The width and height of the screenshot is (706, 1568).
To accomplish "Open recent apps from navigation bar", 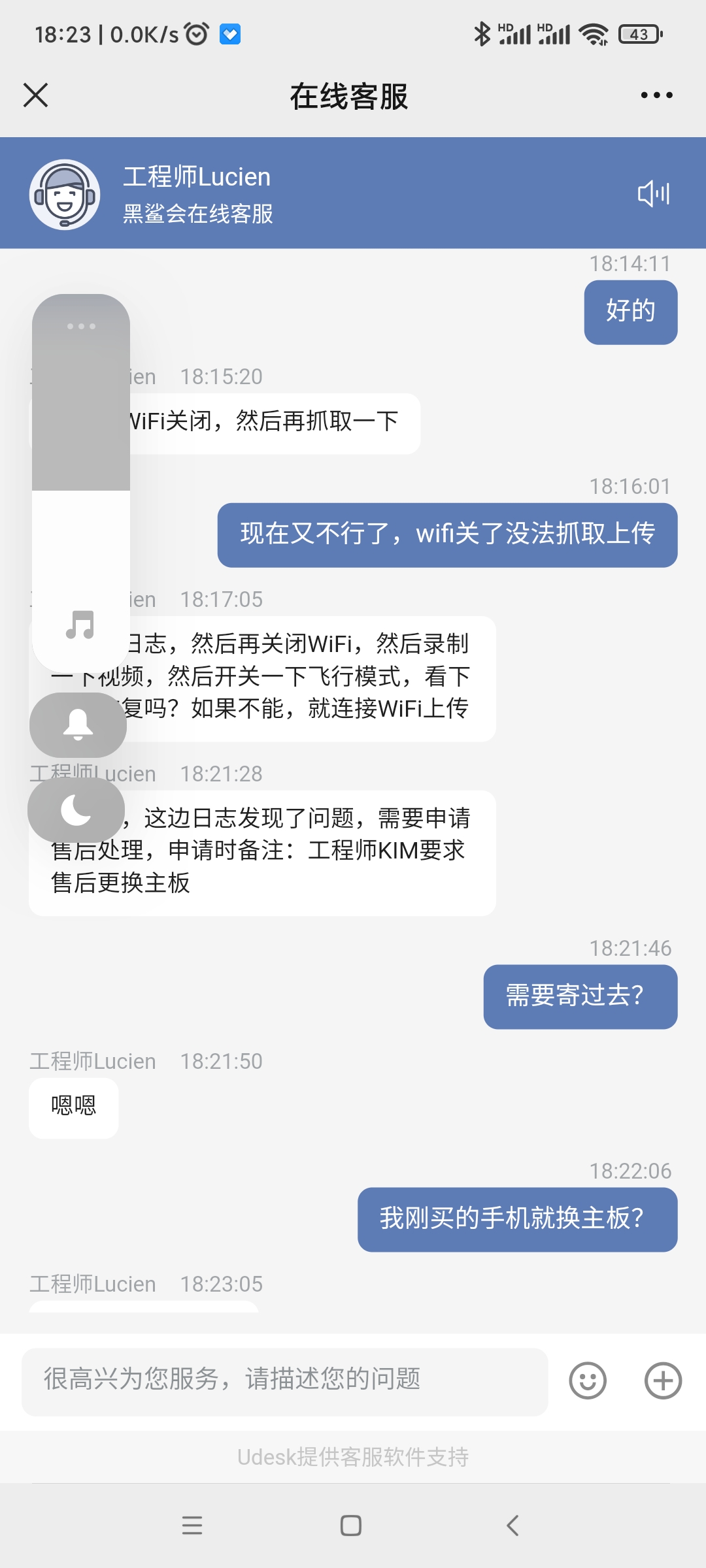I will coord(192,1526).
